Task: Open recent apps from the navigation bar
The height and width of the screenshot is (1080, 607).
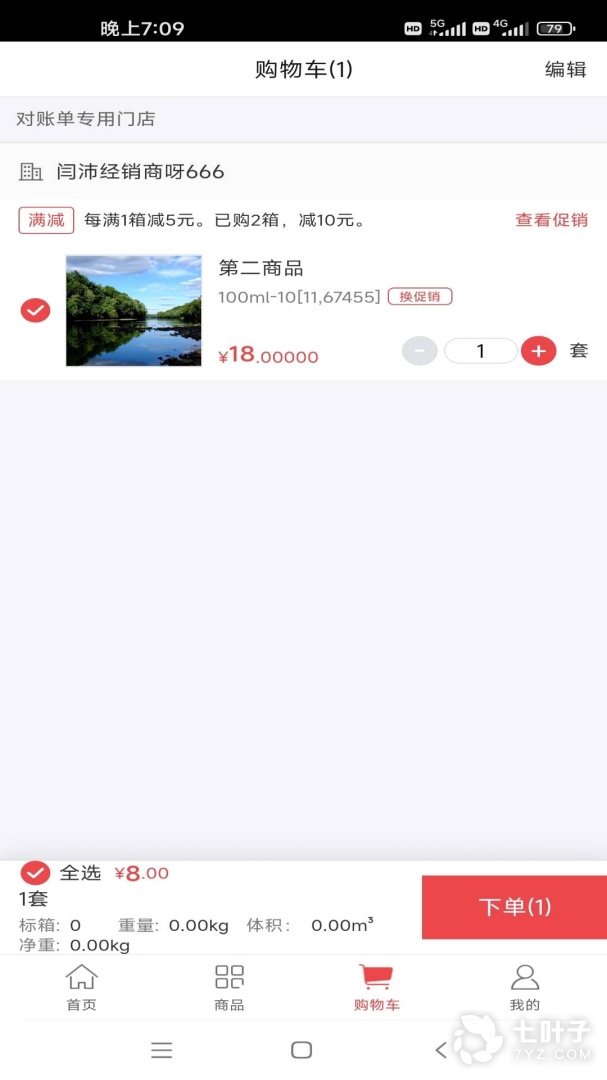Action: (x=162, y=1050)
